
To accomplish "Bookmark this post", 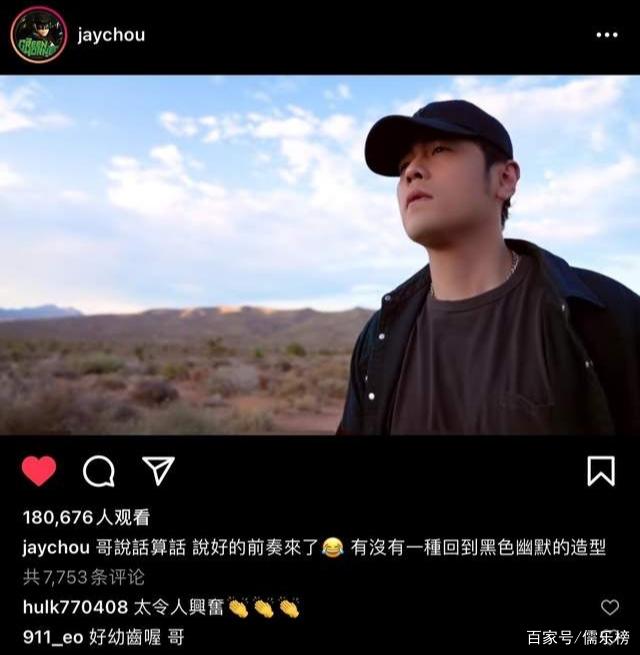I will [x=601, y=471].
